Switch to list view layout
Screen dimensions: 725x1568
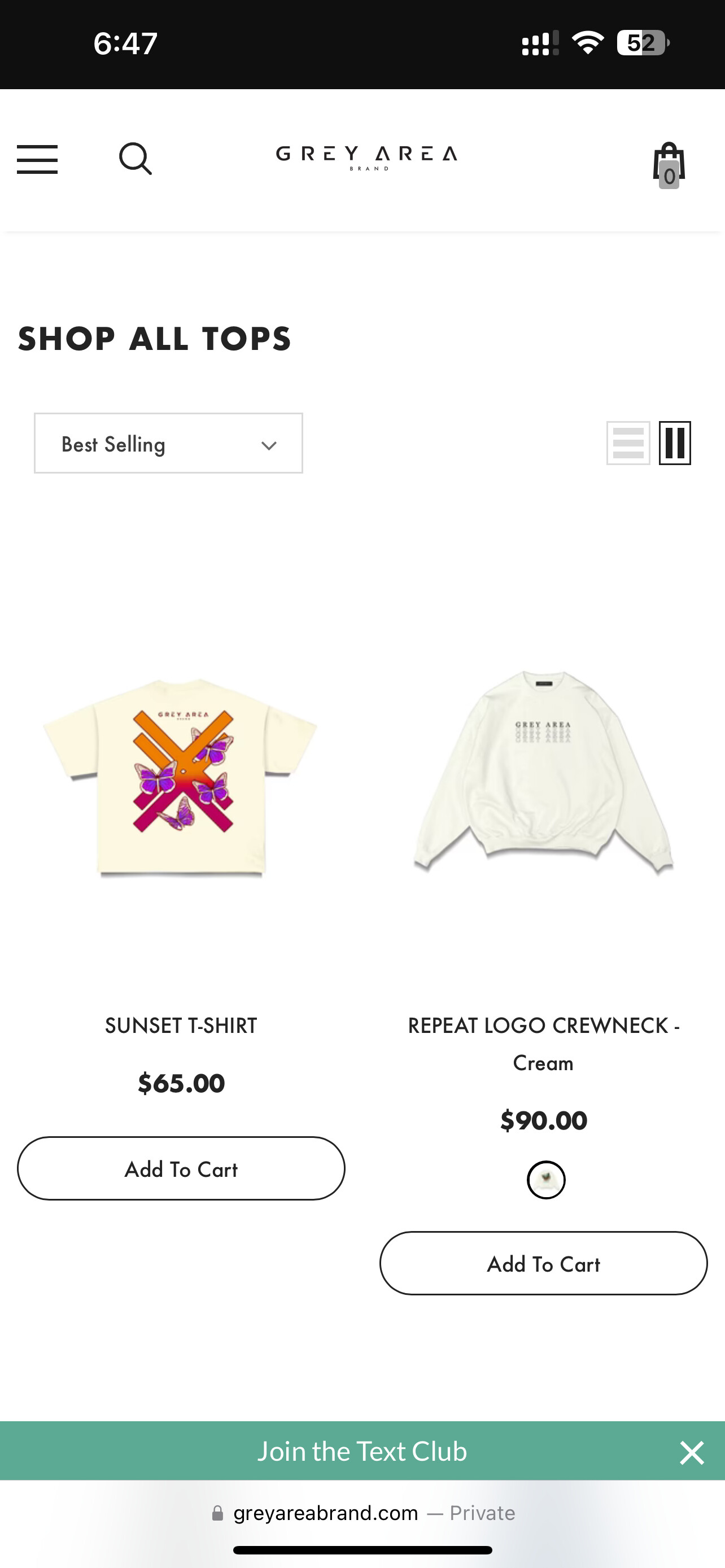coord(628,443)
